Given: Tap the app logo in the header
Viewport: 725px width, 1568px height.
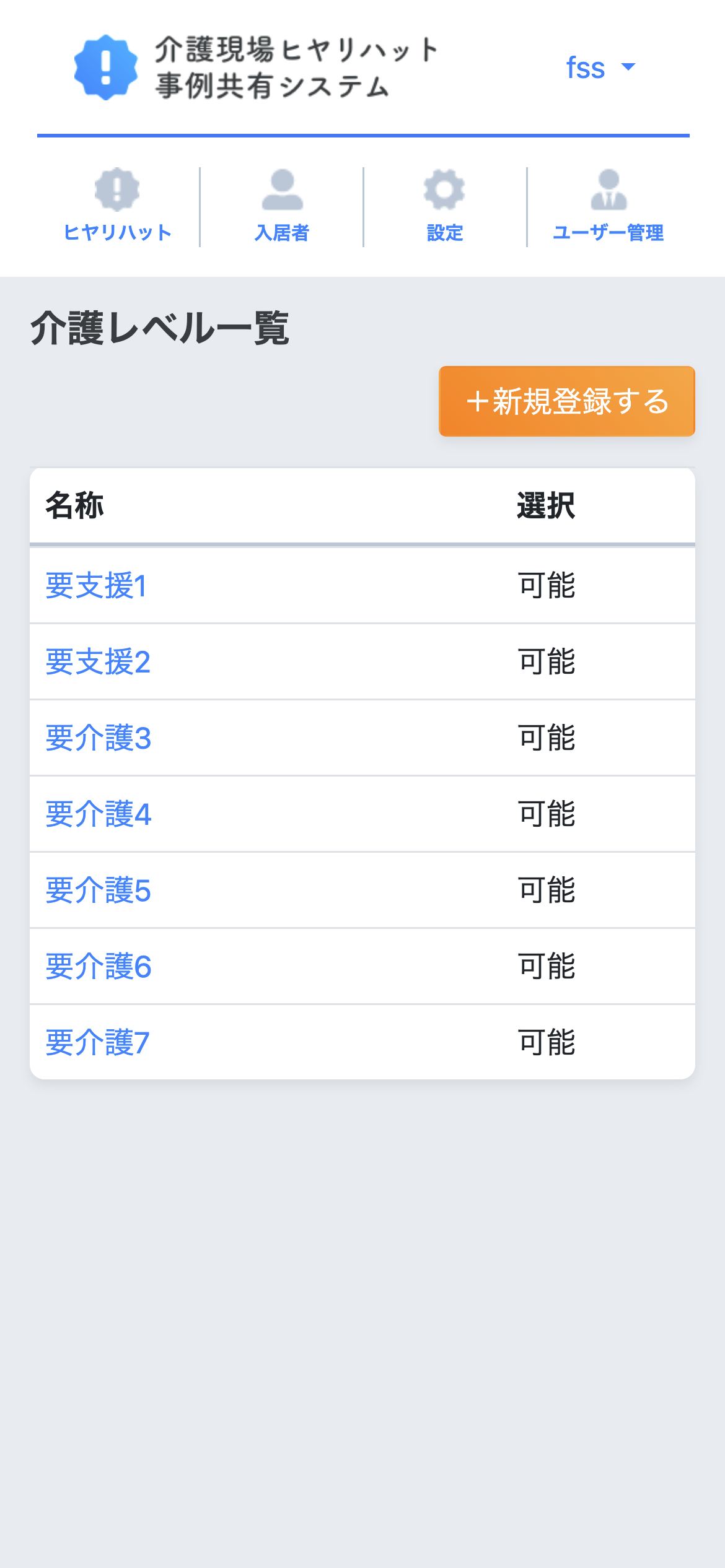Looking at the screenshot, I should click(257, 68).
